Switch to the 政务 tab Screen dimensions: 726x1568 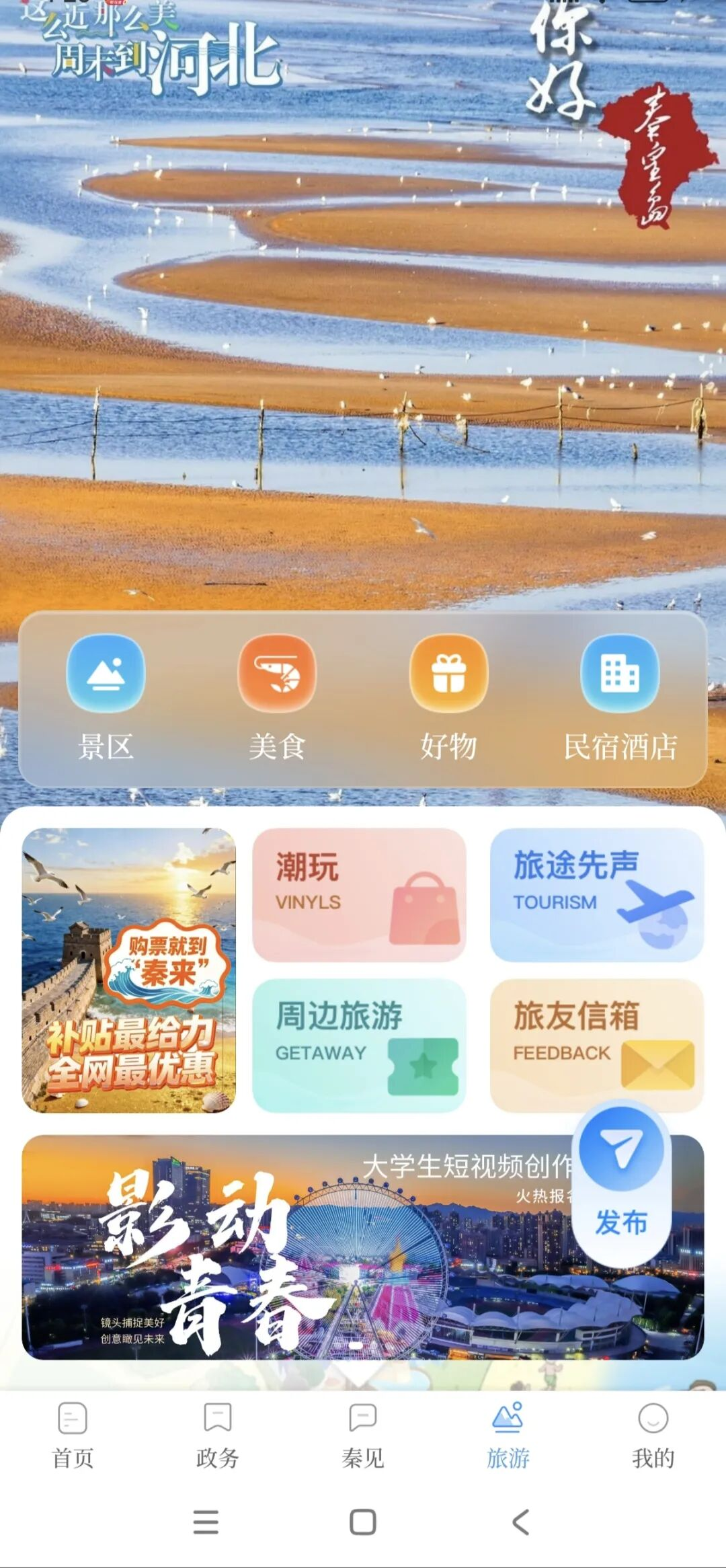pyautogui.click(x=218, y=1436)
